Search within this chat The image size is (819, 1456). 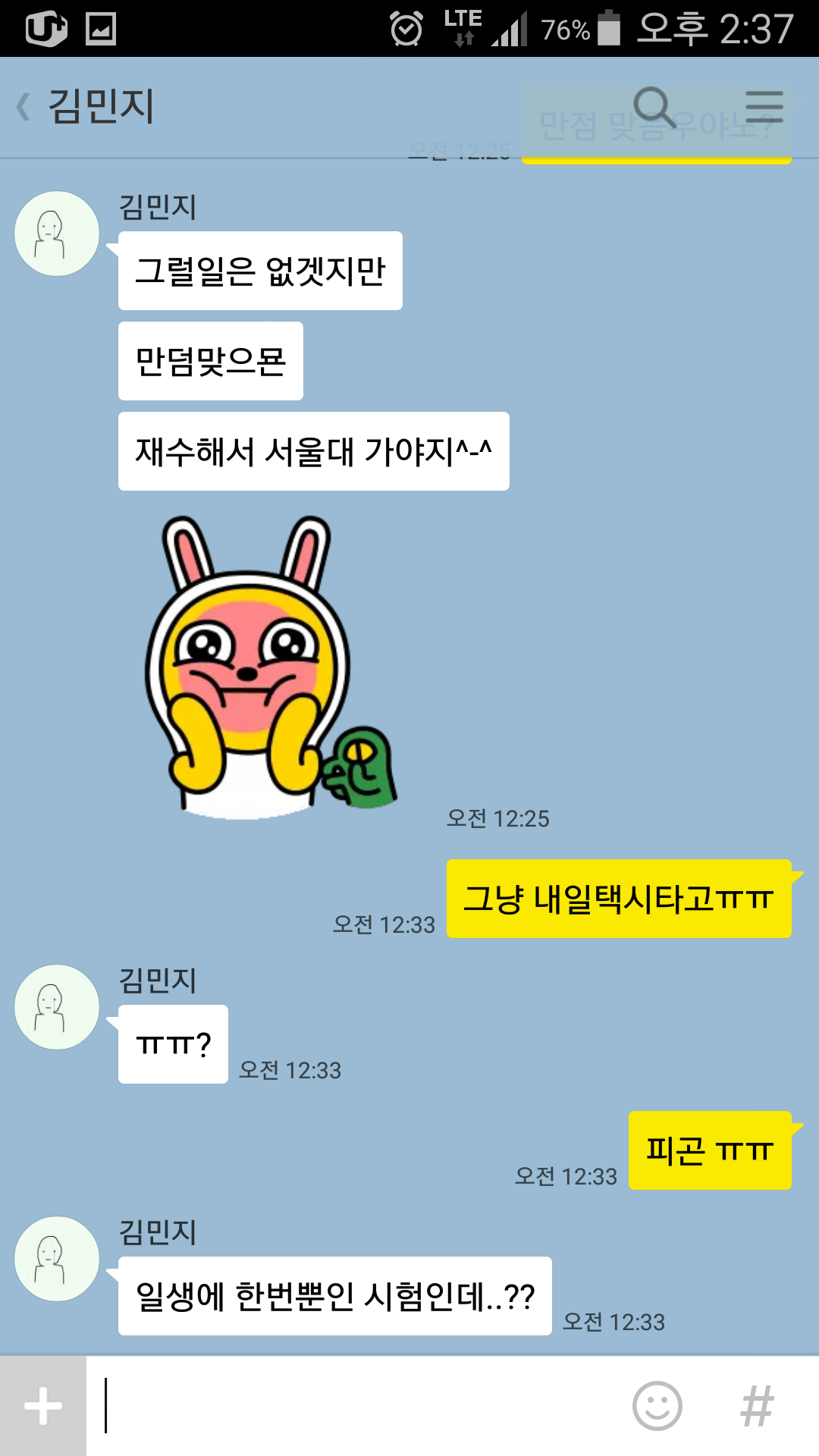654,107
